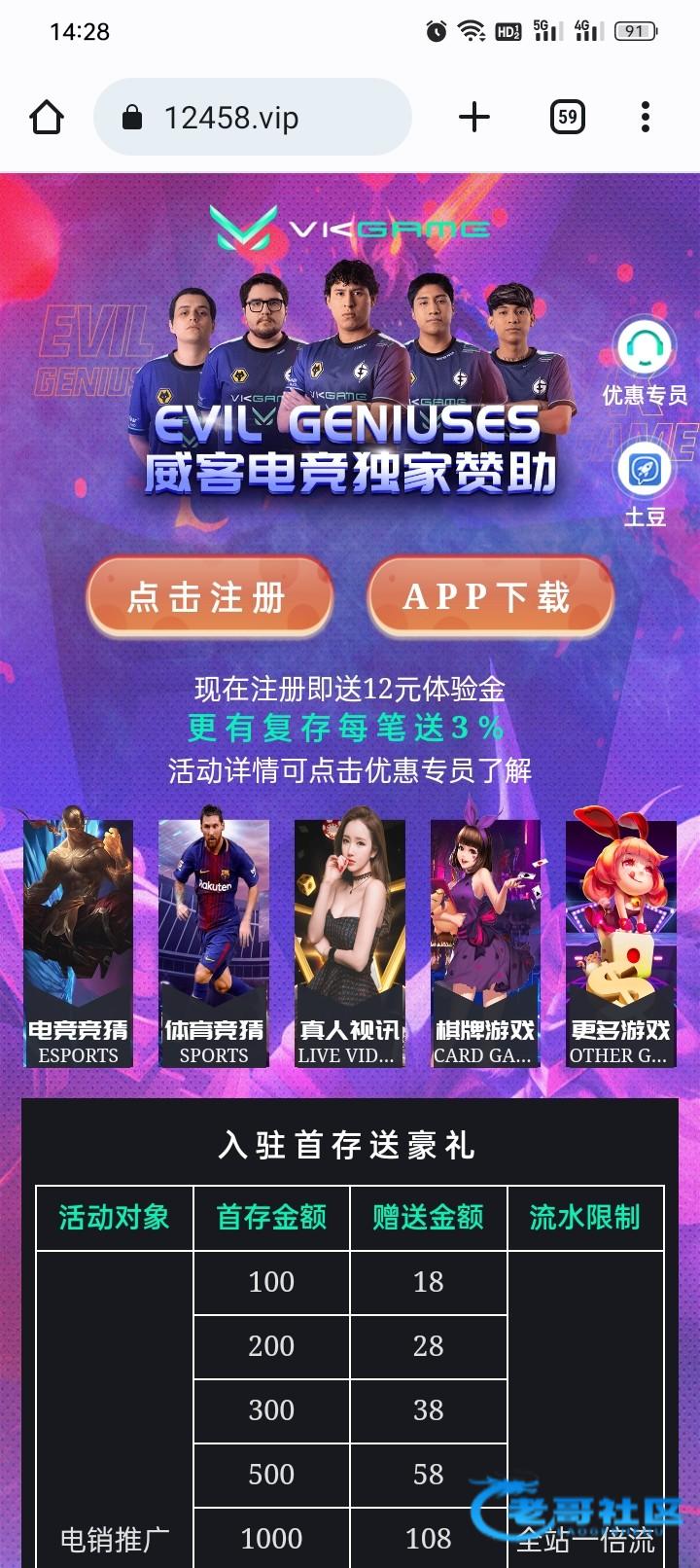Tap the 点击注册 register button
The height and width of the screenshot is (1568, 700).
tap(209, 596)
